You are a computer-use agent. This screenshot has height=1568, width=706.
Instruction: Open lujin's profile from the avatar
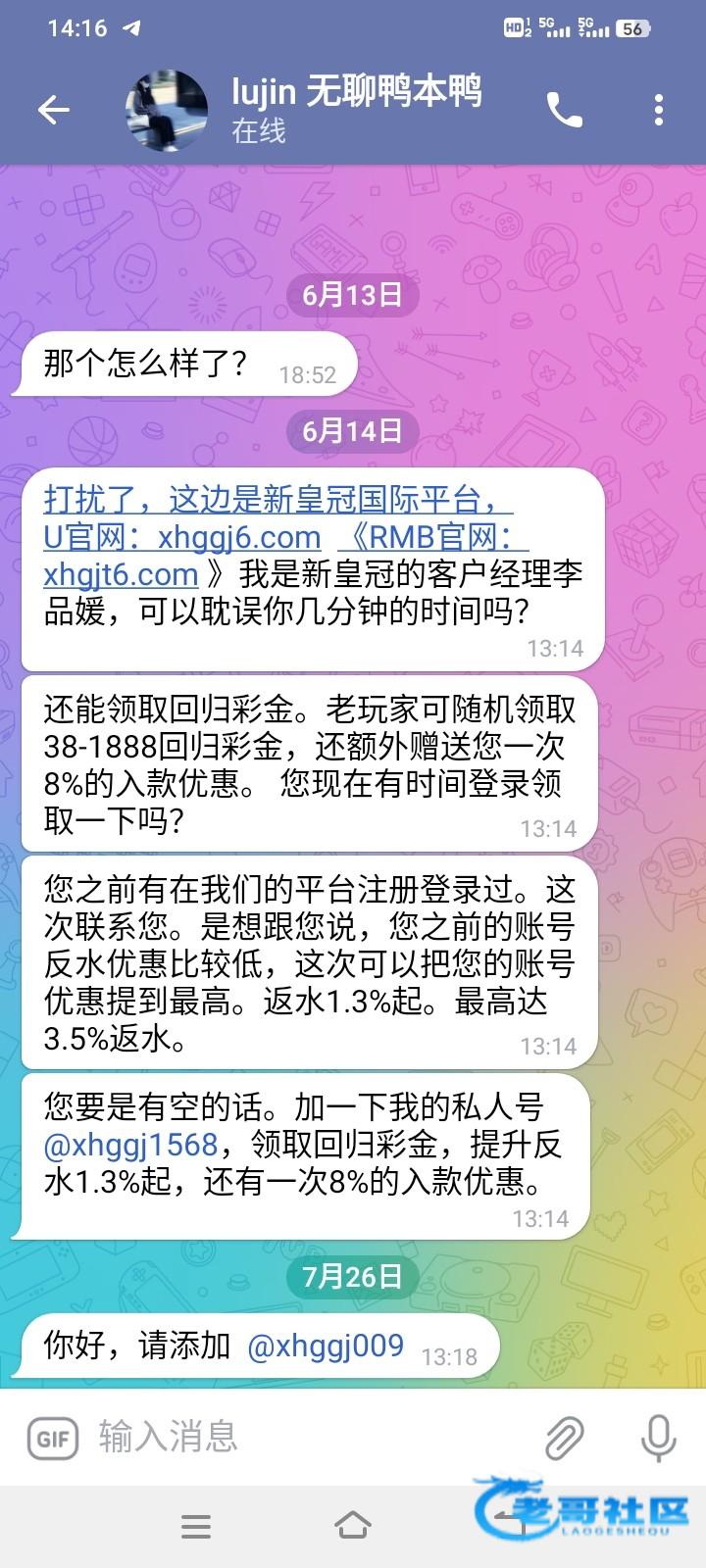(x=167, y=110)
